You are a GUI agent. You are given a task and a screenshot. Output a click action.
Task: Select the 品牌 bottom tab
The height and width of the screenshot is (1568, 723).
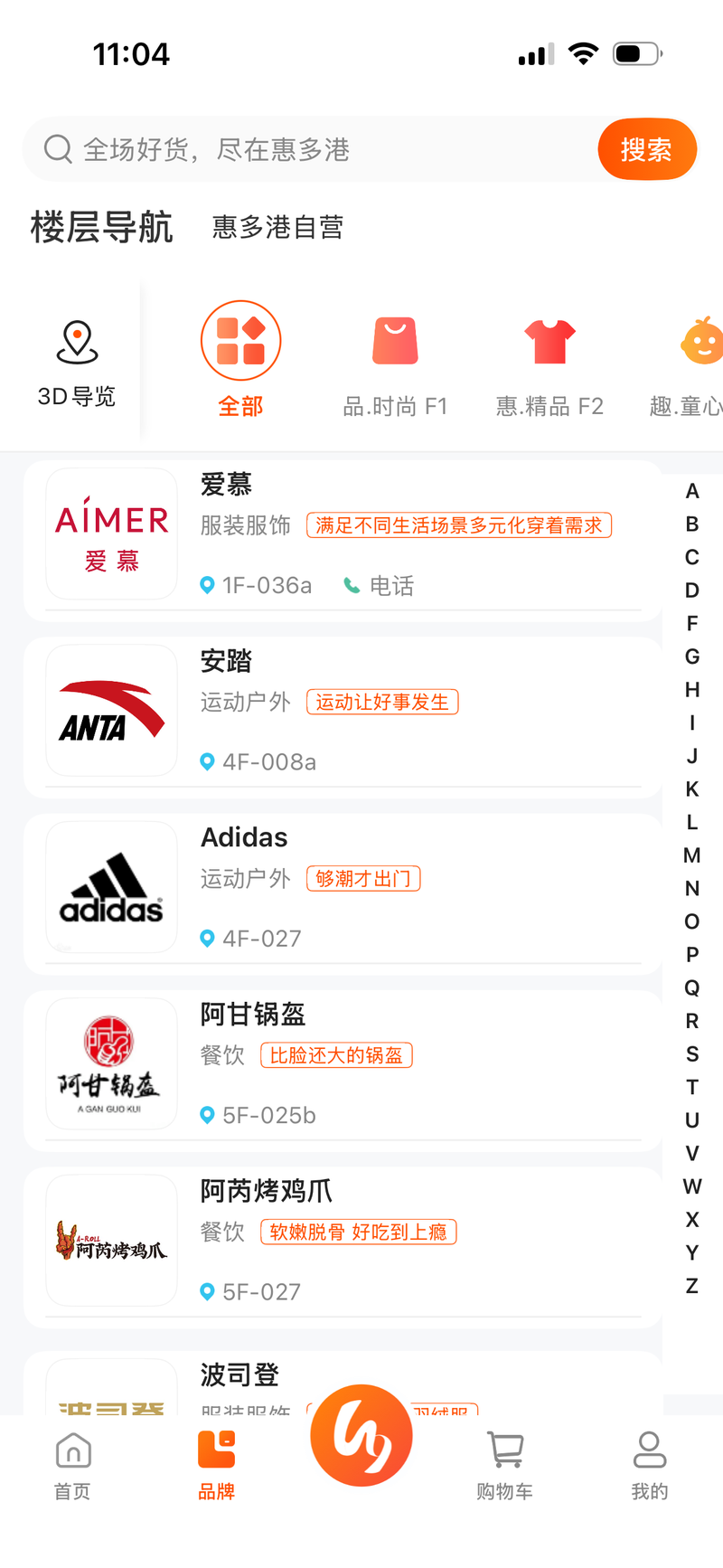click(x=217, y=1467)
